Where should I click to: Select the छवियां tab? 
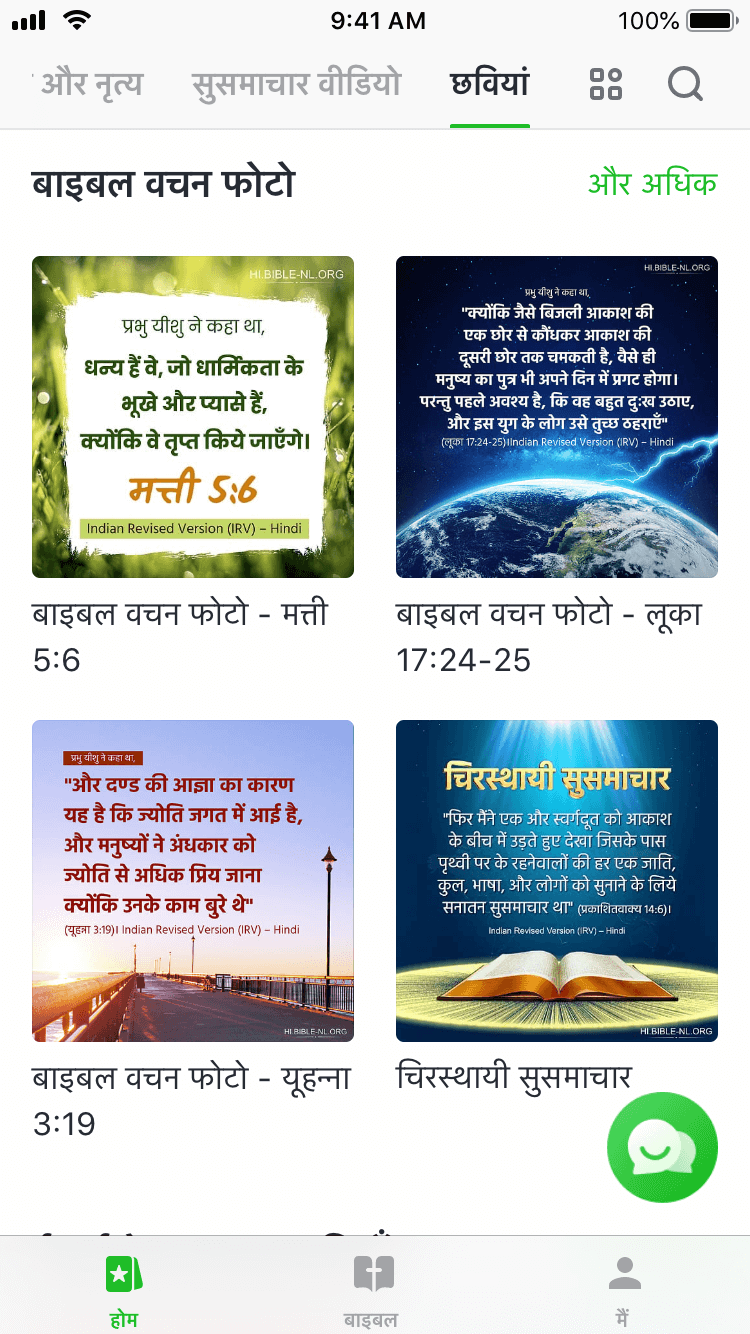[489, 84]
